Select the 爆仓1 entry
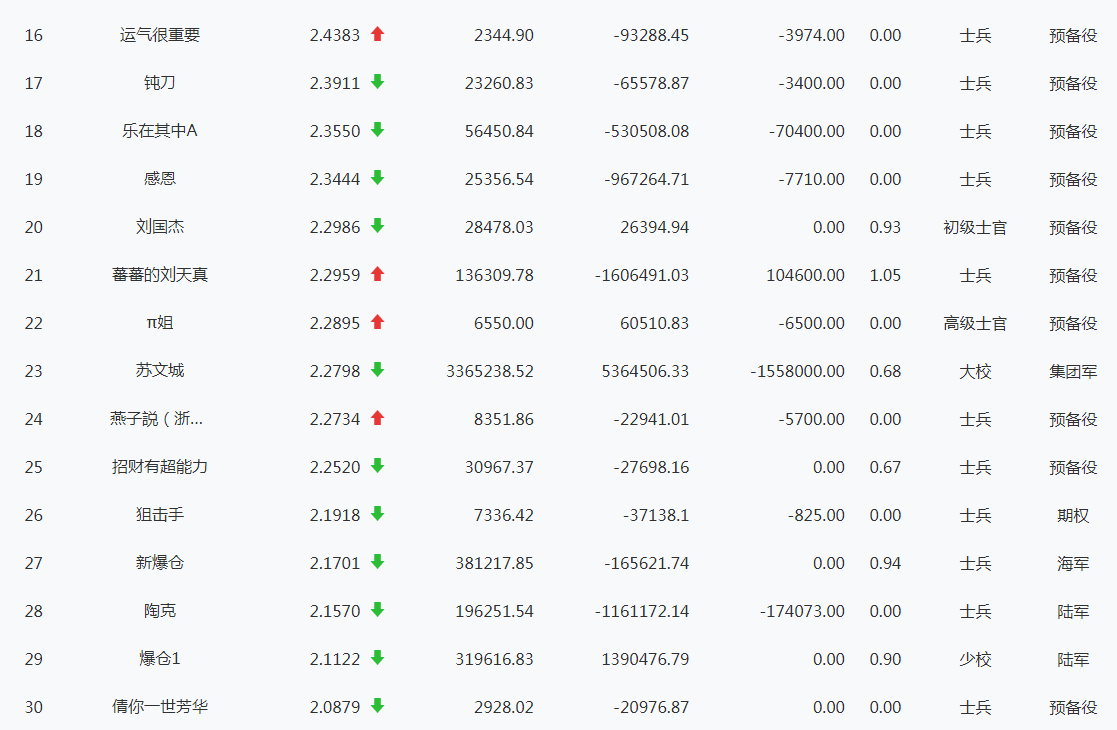The width and height of the screenshot is (1117, 730). 160,659
